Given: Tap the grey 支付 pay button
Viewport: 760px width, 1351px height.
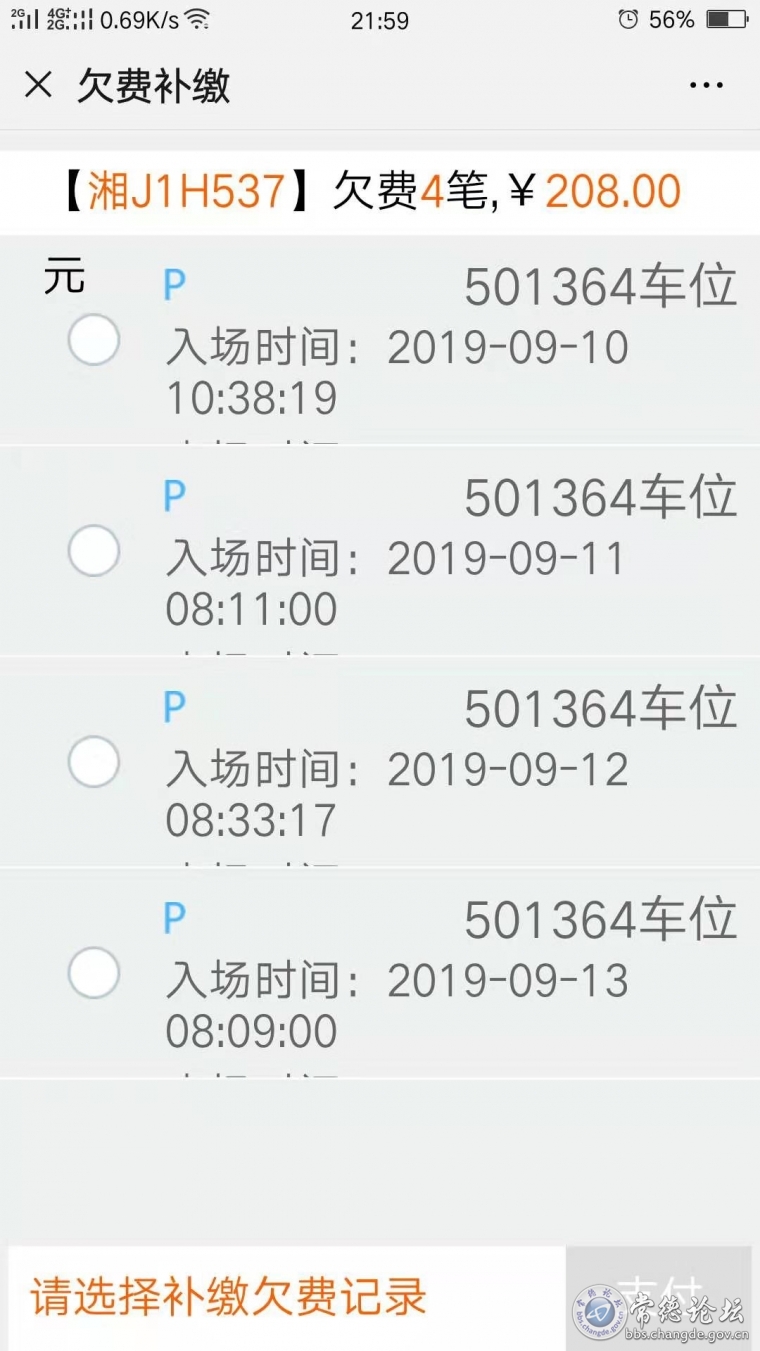Looking at the screenshot, I should pos(658,1297).
